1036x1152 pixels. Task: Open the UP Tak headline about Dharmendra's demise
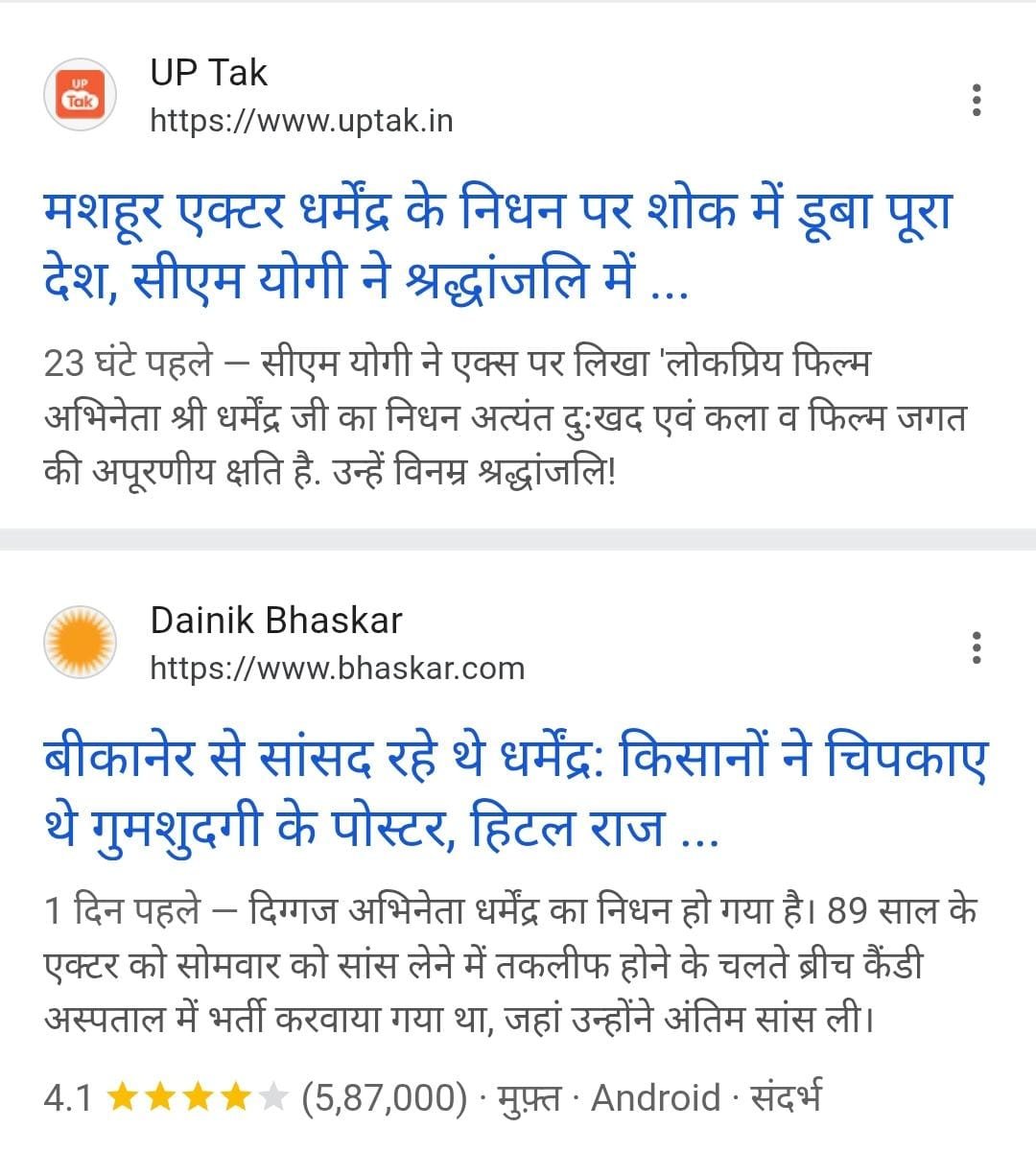[497, 246]
